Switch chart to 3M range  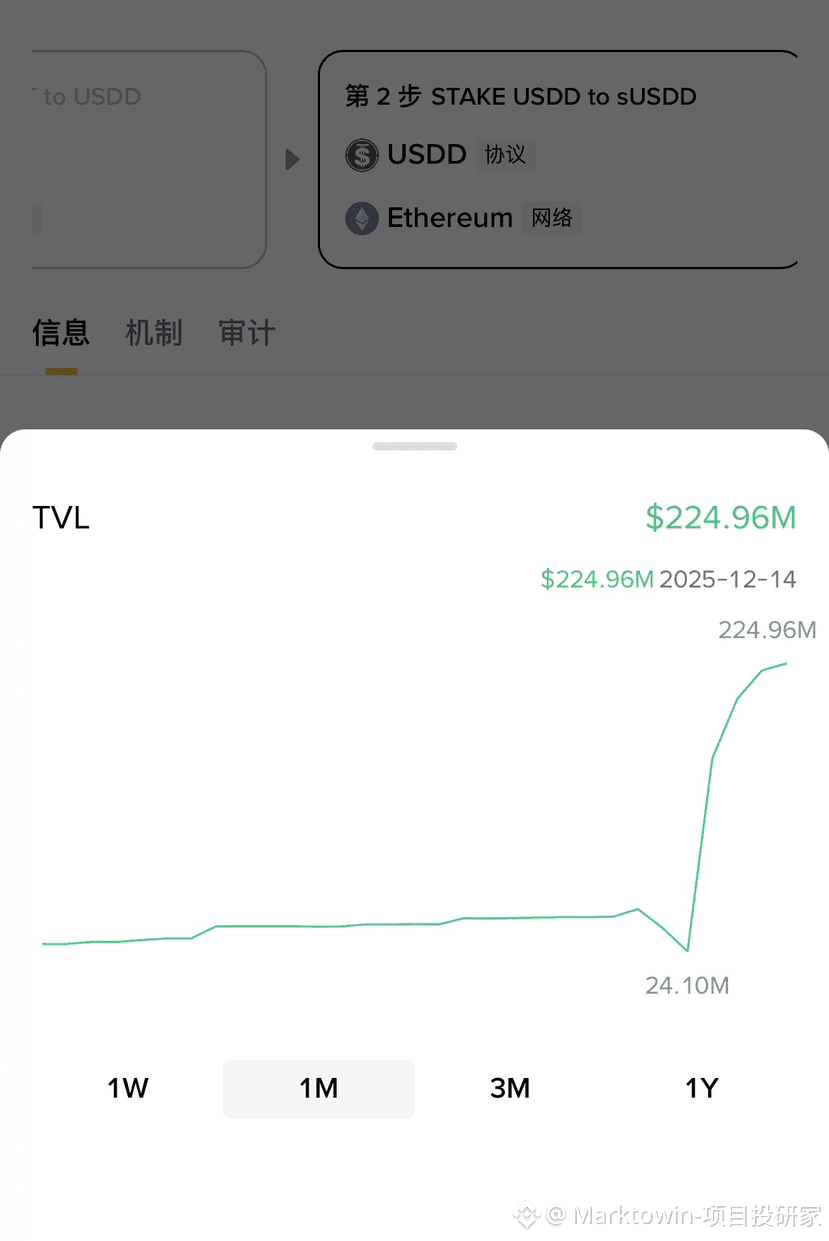point(510,1088)
